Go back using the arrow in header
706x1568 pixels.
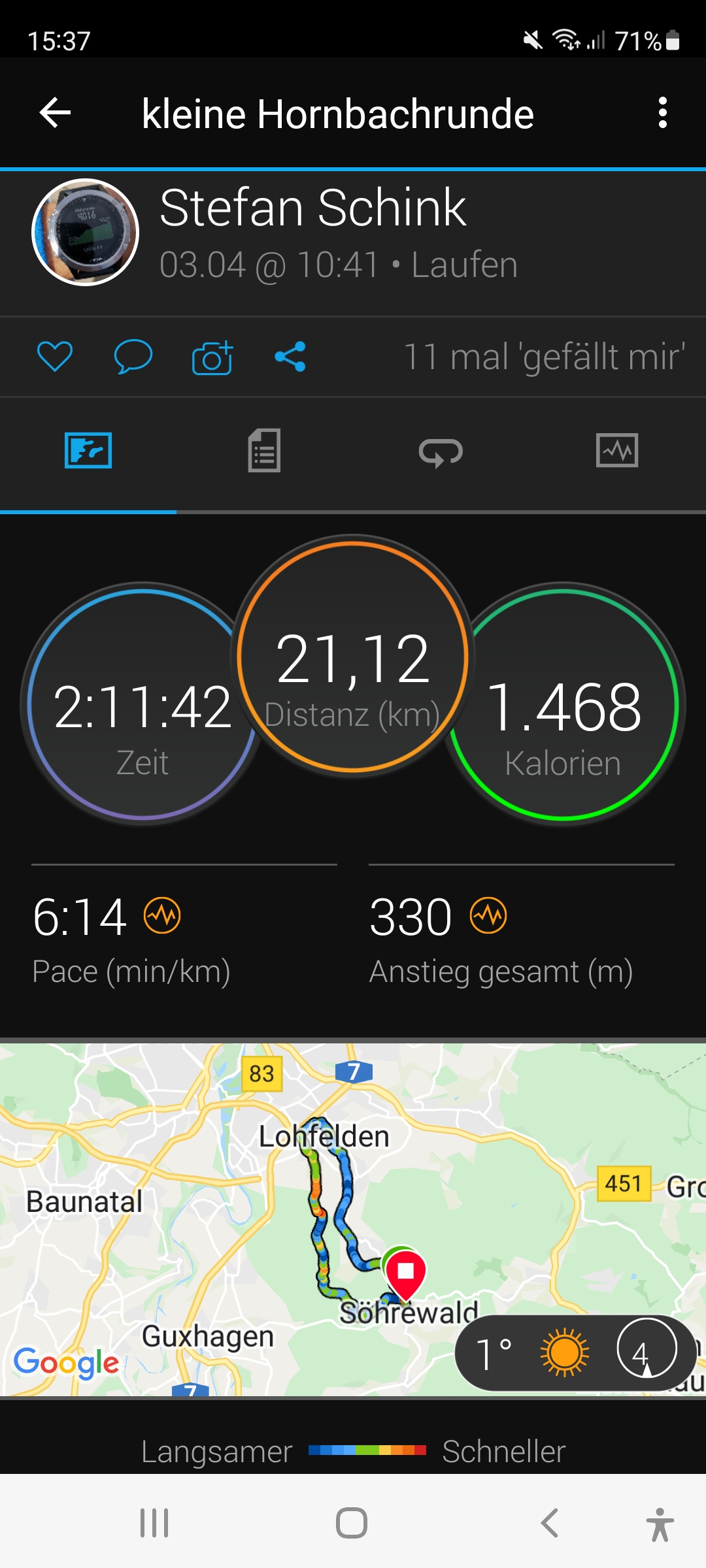click(x=56, y=113)
